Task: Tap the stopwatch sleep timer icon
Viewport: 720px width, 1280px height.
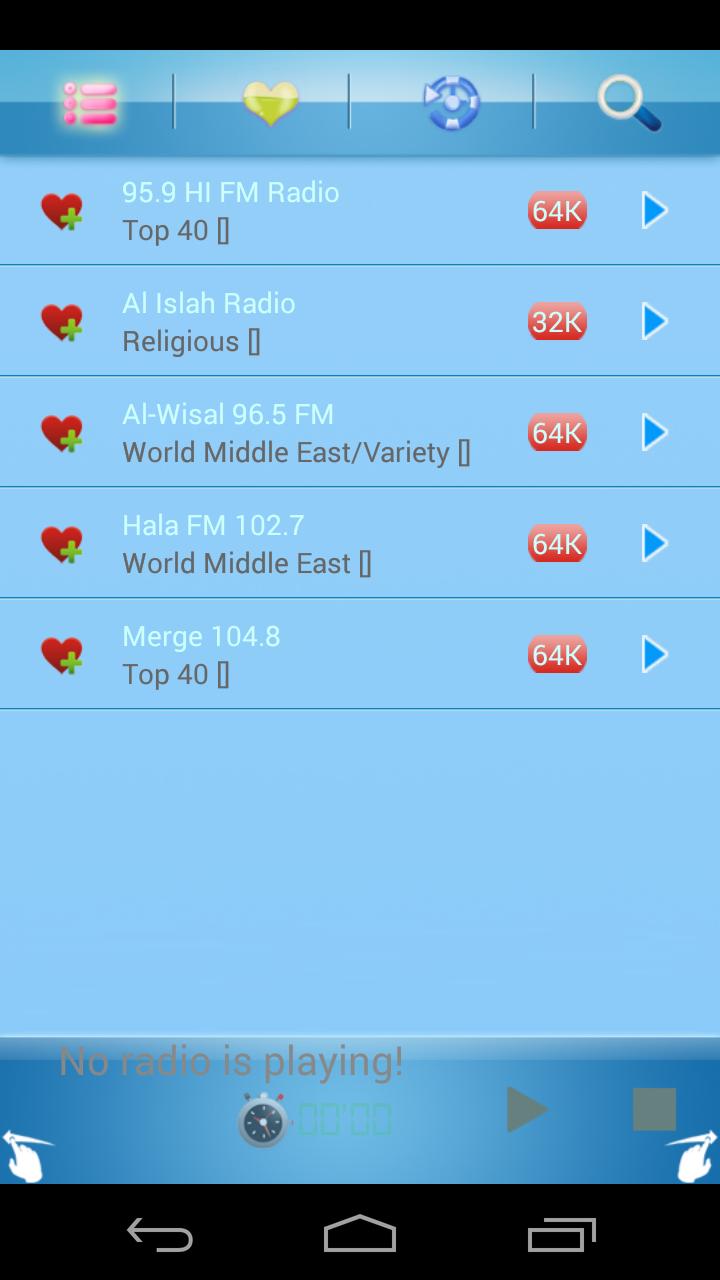Action: point(262,1118)
